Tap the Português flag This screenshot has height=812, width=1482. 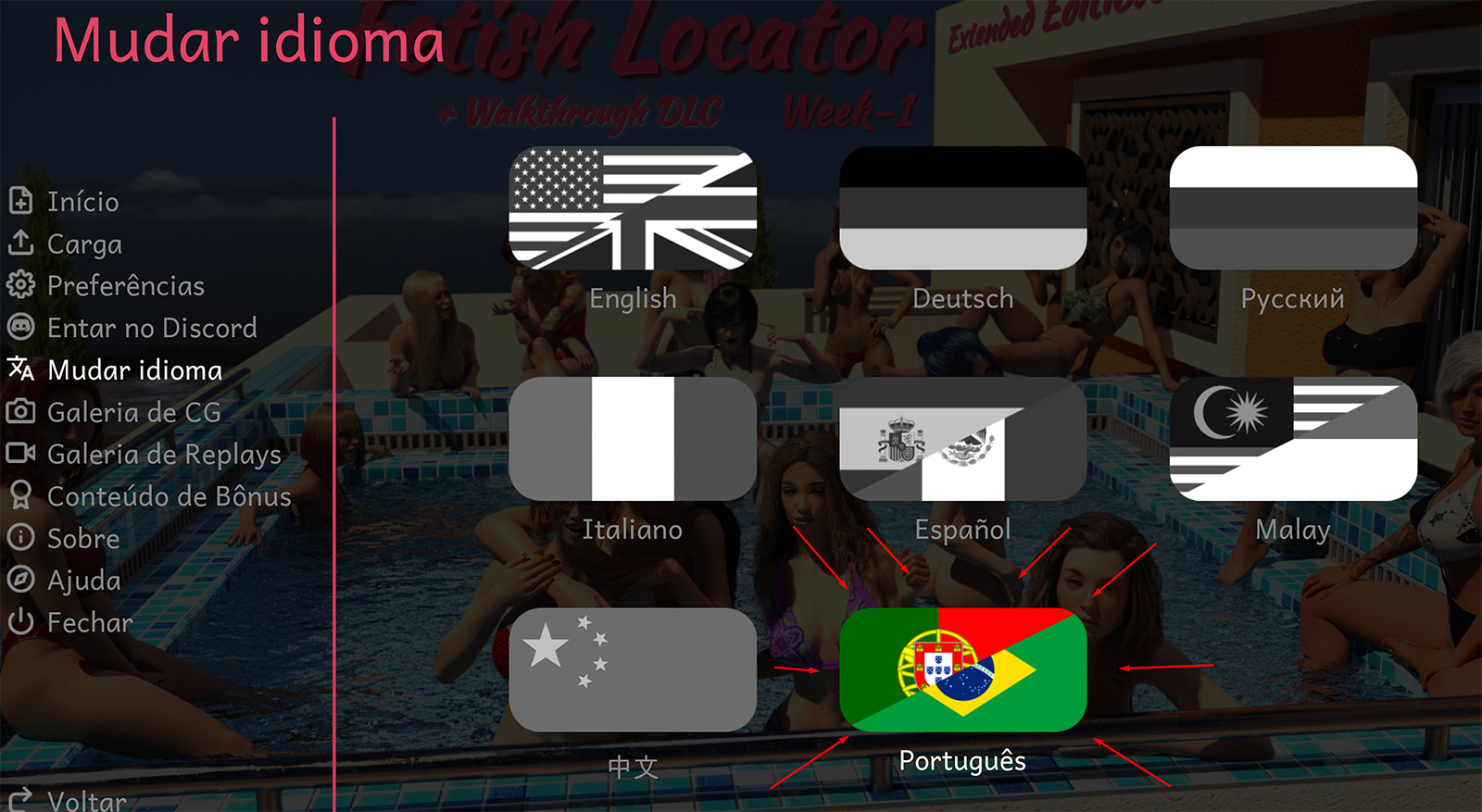coord(962,669)
